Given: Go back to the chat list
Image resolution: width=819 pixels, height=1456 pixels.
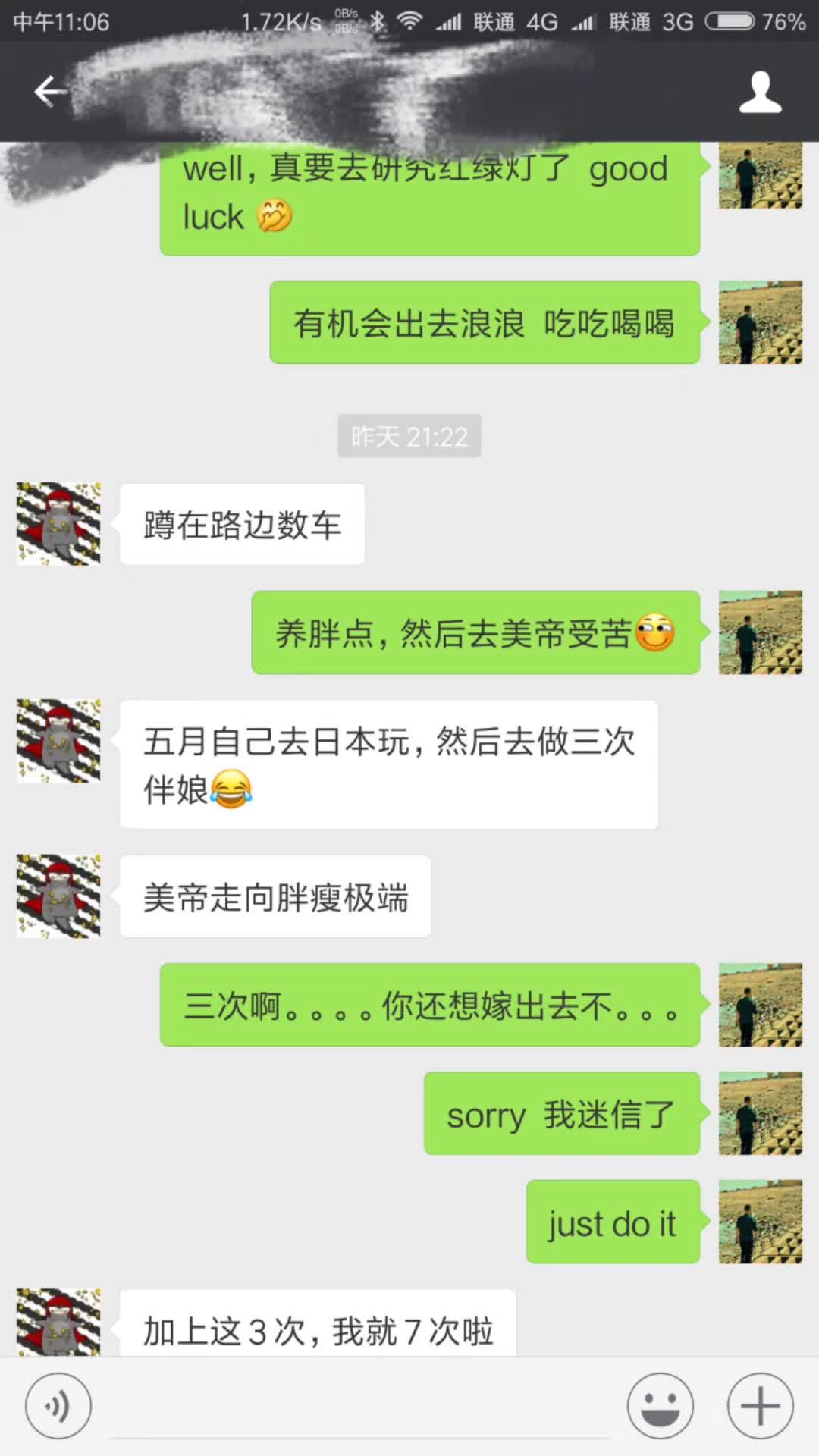Looking at the screenshot, I should 50,92.
